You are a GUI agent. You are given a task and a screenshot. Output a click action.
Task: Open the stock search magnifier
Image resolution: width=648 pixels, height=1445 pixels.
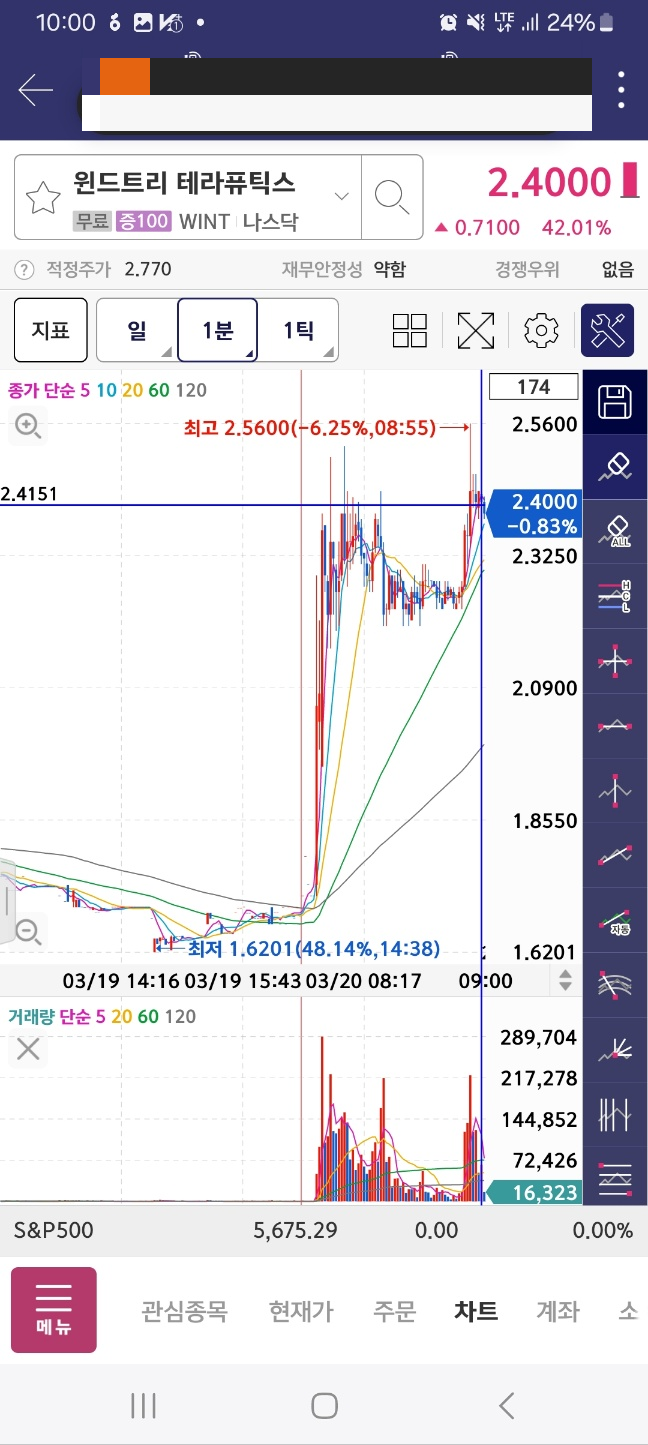point(391,197)
